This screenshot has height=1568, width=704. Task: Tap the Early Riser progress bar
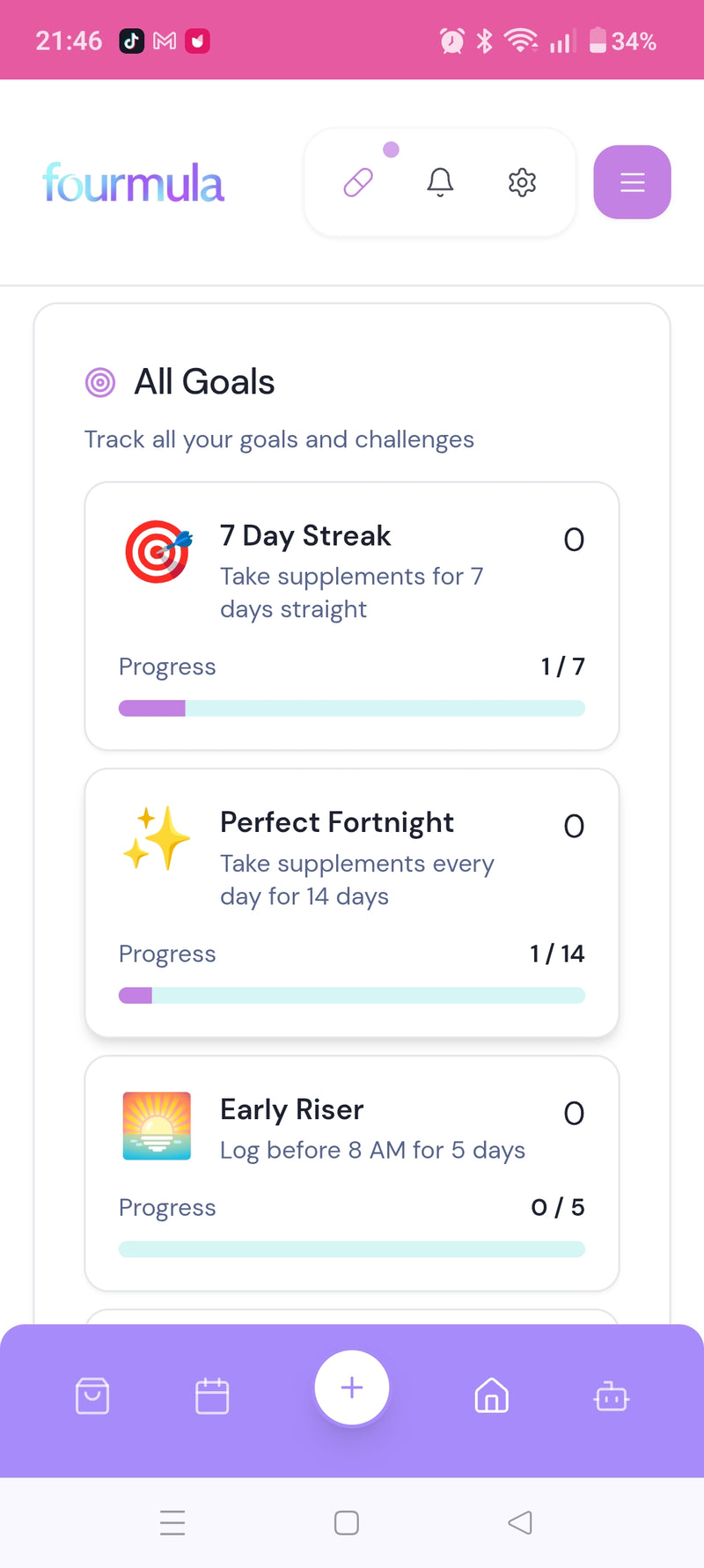point(351,1249)
